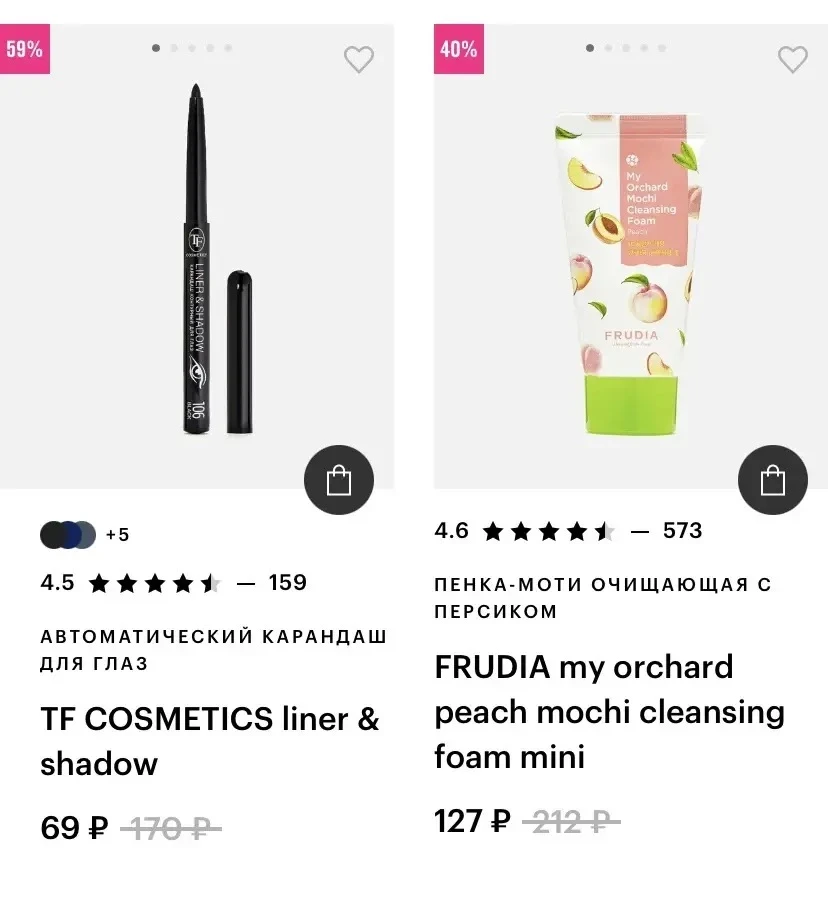This screenshot has width=828, height=916.
Task: Open the FRUDIA peach mochi cleansing foam product
Action: pyautogui.click(x=609, y=712)
